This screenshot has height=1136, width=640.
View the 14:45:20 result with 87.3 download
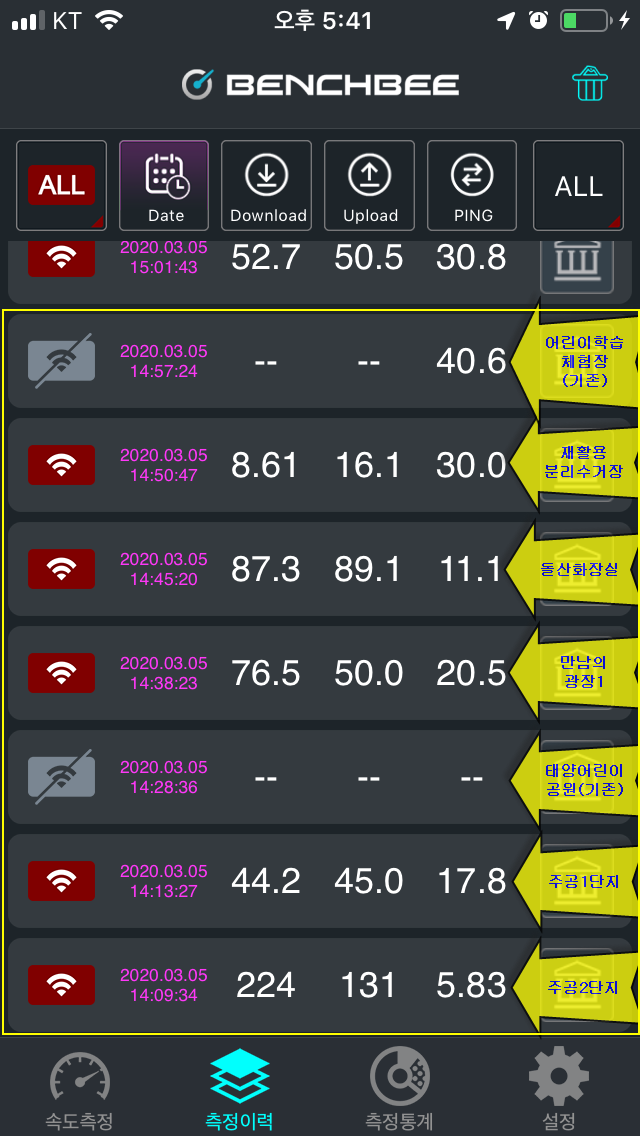click(x=320, y=569)
